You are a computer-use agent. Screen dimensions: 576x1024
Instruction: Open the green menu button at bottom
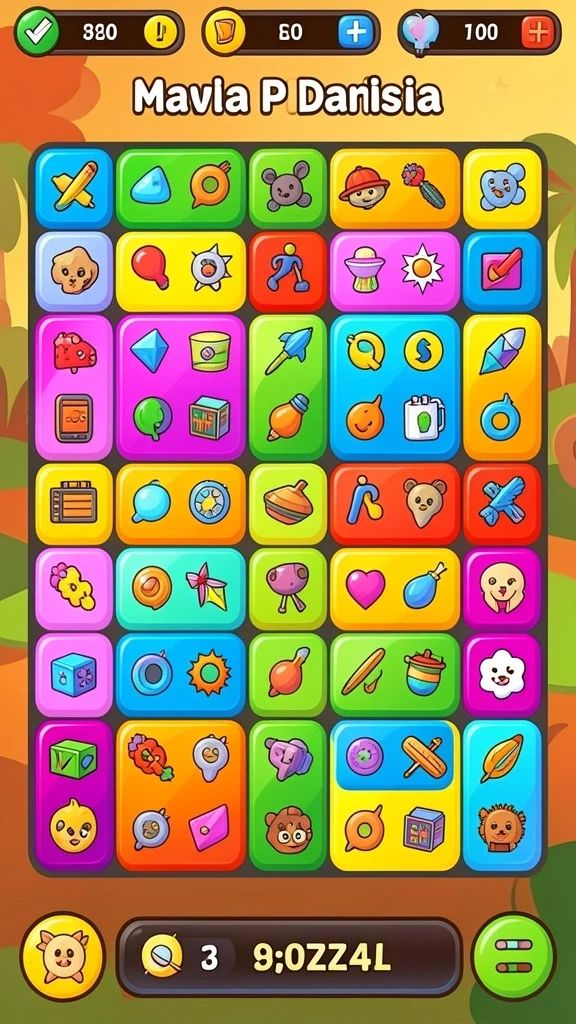[513, 955]
